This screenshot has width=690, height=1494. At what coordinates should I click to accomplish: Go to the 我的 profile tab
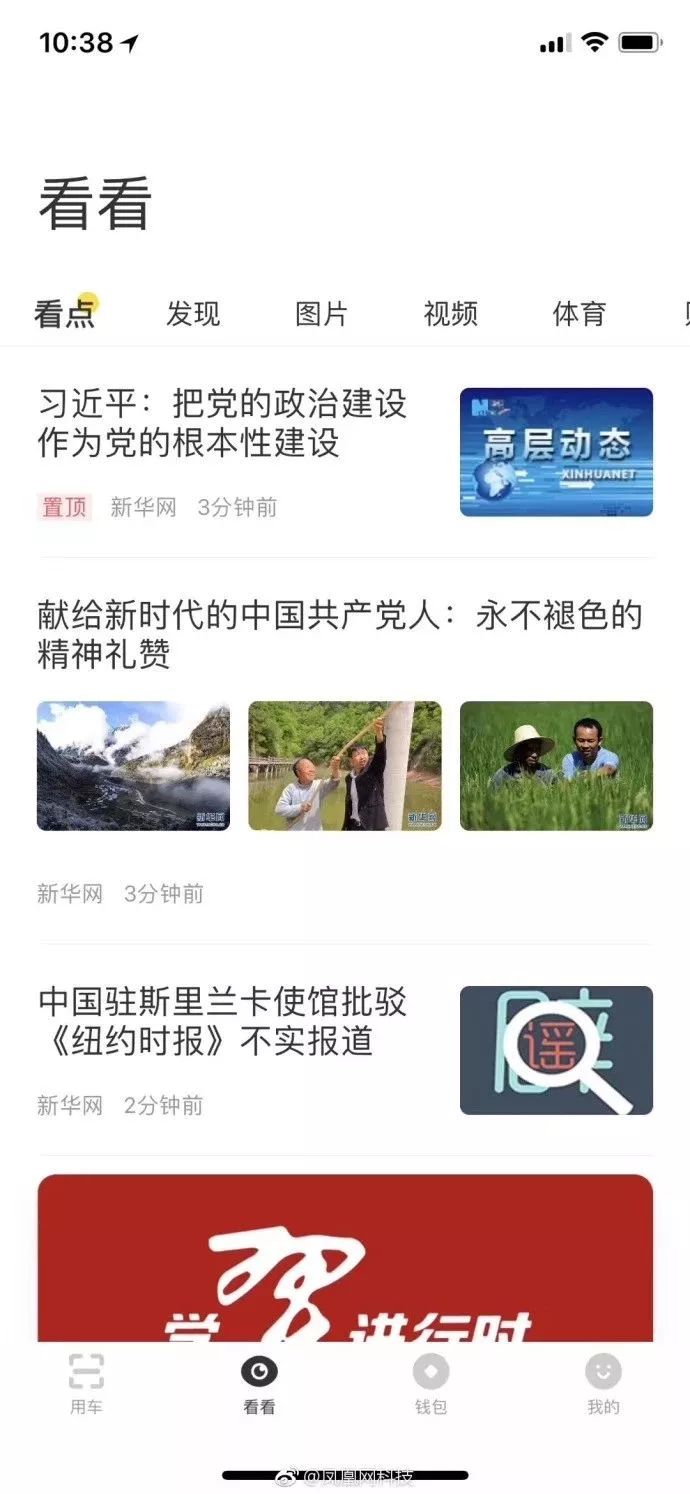(603, 1383)
